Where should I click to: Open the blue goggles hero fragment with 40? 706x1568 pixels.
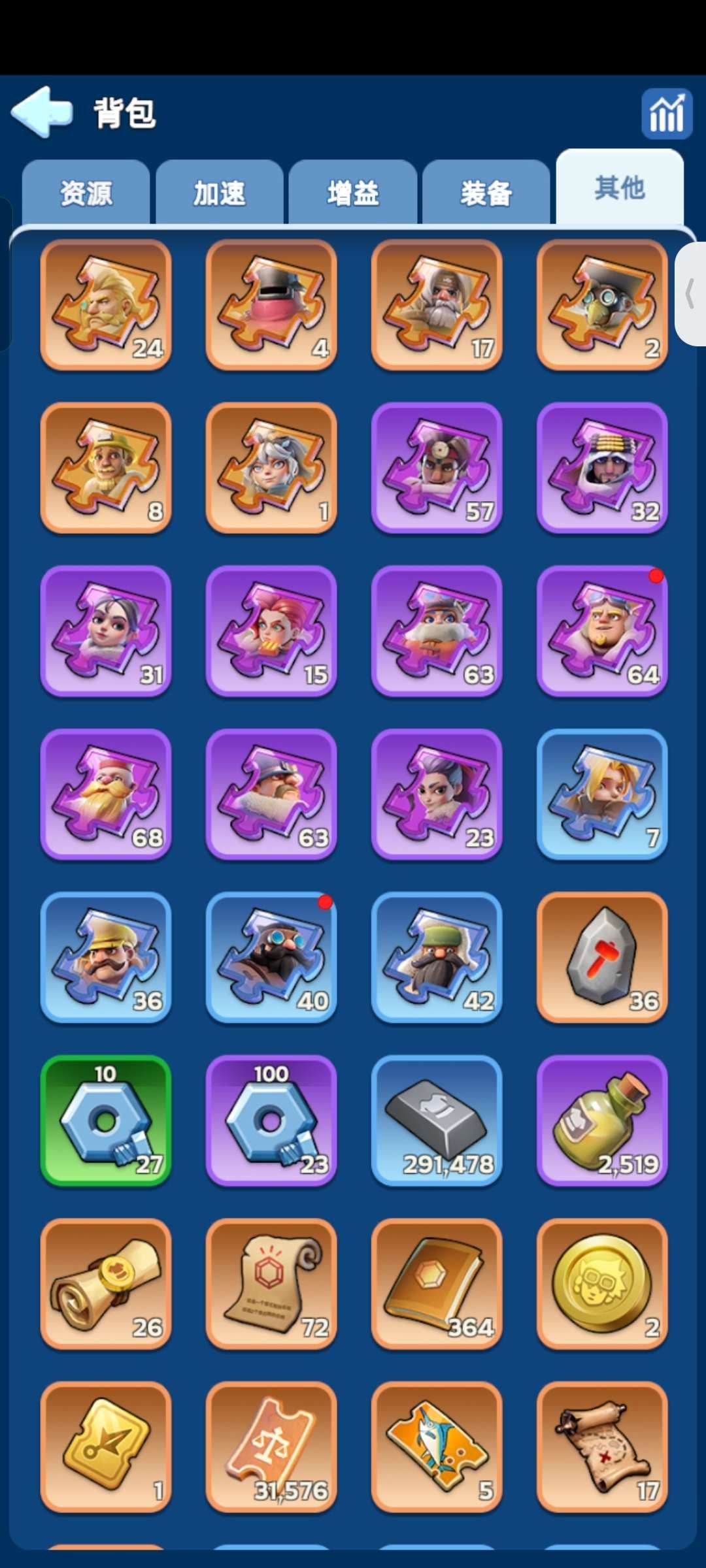pyautogui.click(x=271, y=956)
